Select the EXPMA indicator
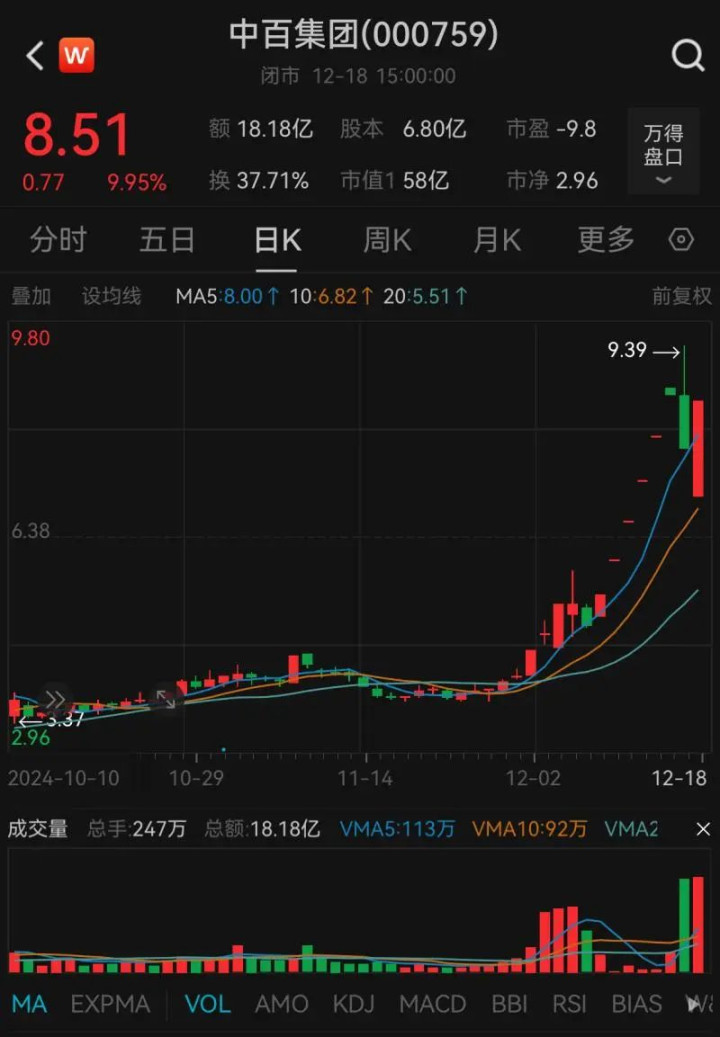Viewport: 720px width, 1037px height. click(x=110, y=1004)
